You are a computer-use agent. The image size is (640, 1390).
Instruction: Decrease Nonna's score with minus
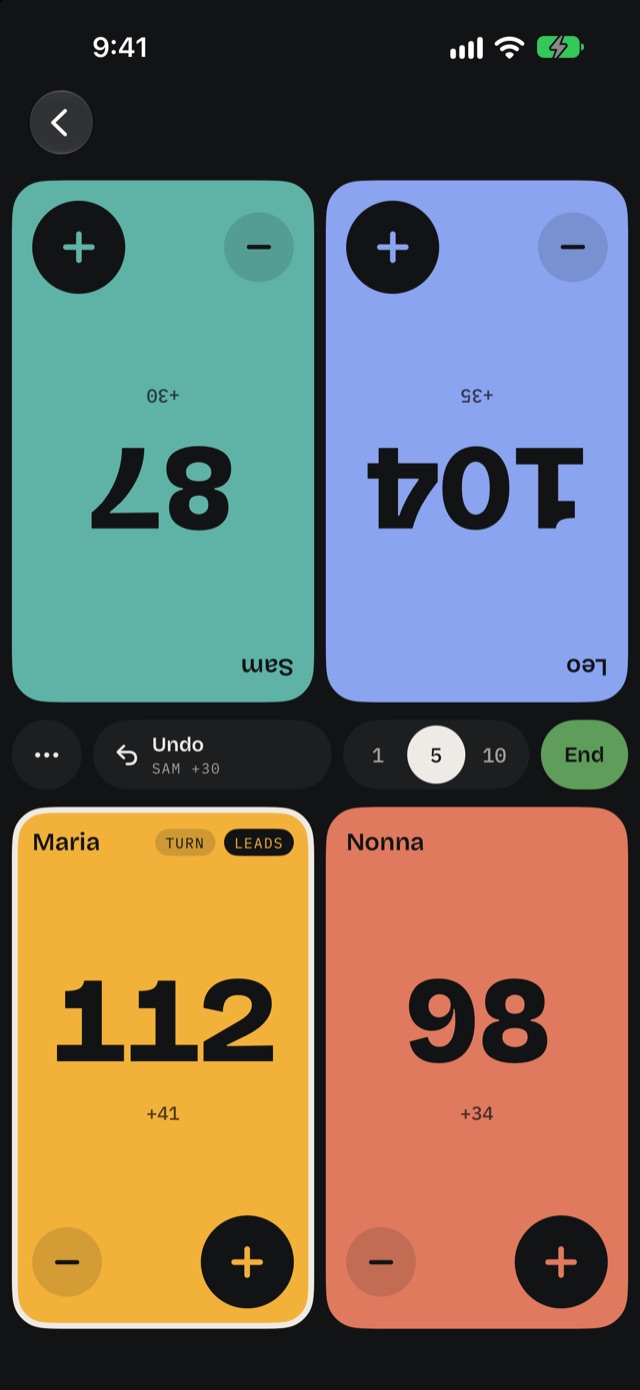tap(381, 1262)
